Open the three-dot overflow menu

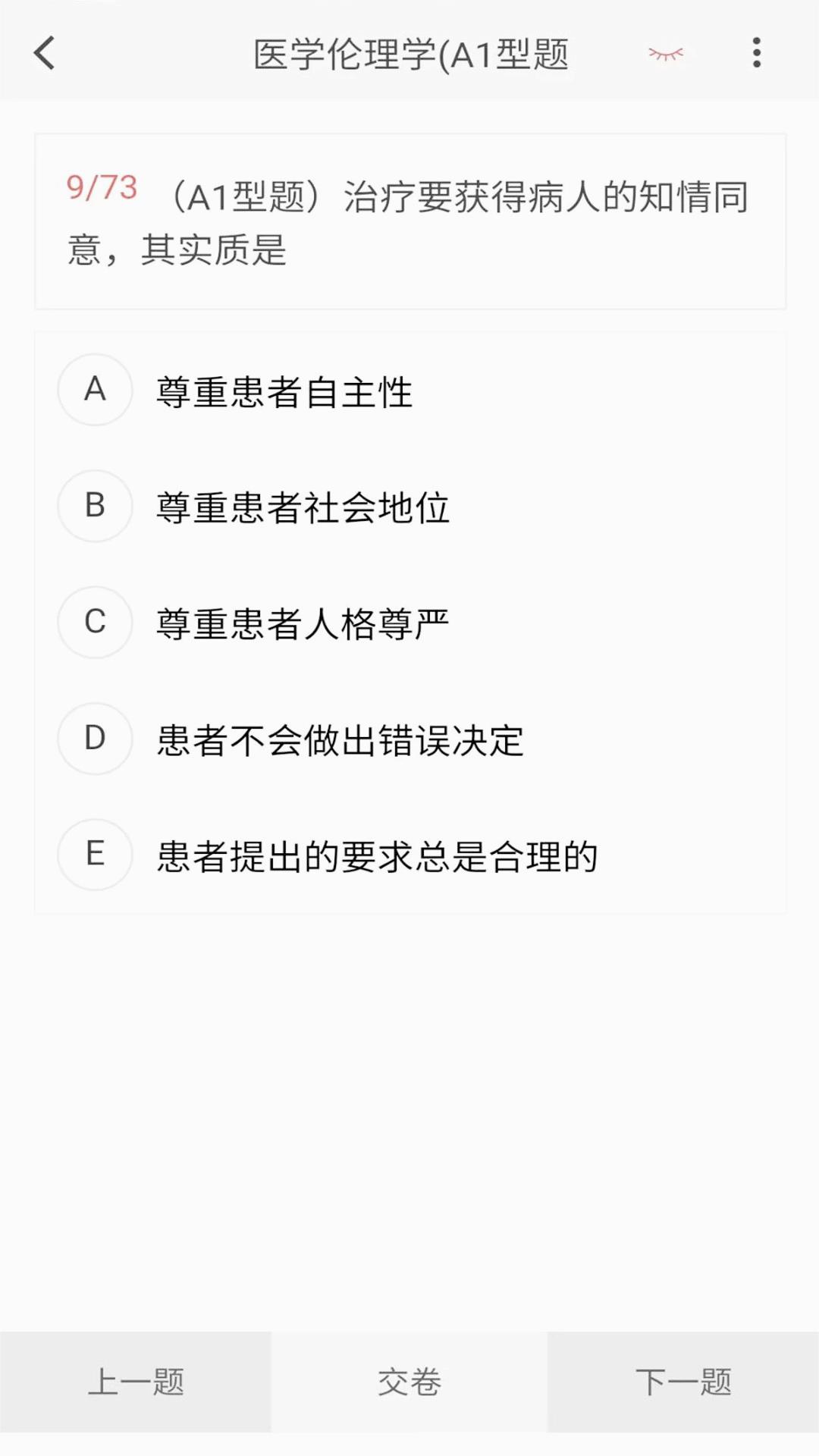[x=756, y=53]
